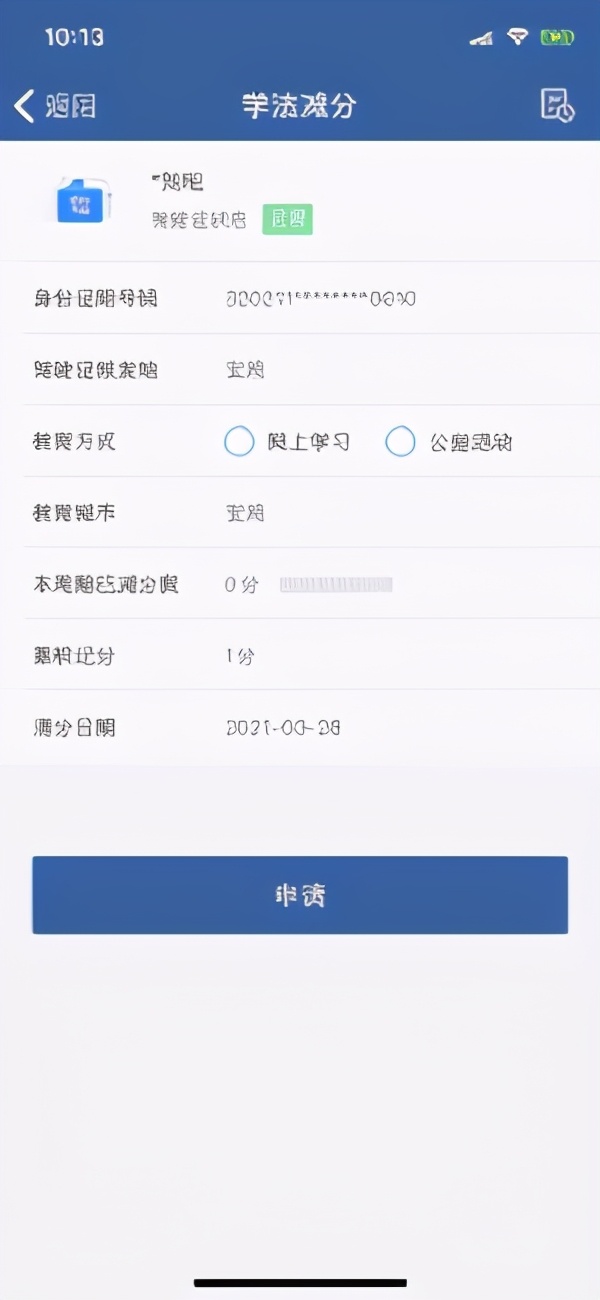Go back using the top-left arrow
The width and height of the screenshot is (600, 1300).
[x=25, y=105]
